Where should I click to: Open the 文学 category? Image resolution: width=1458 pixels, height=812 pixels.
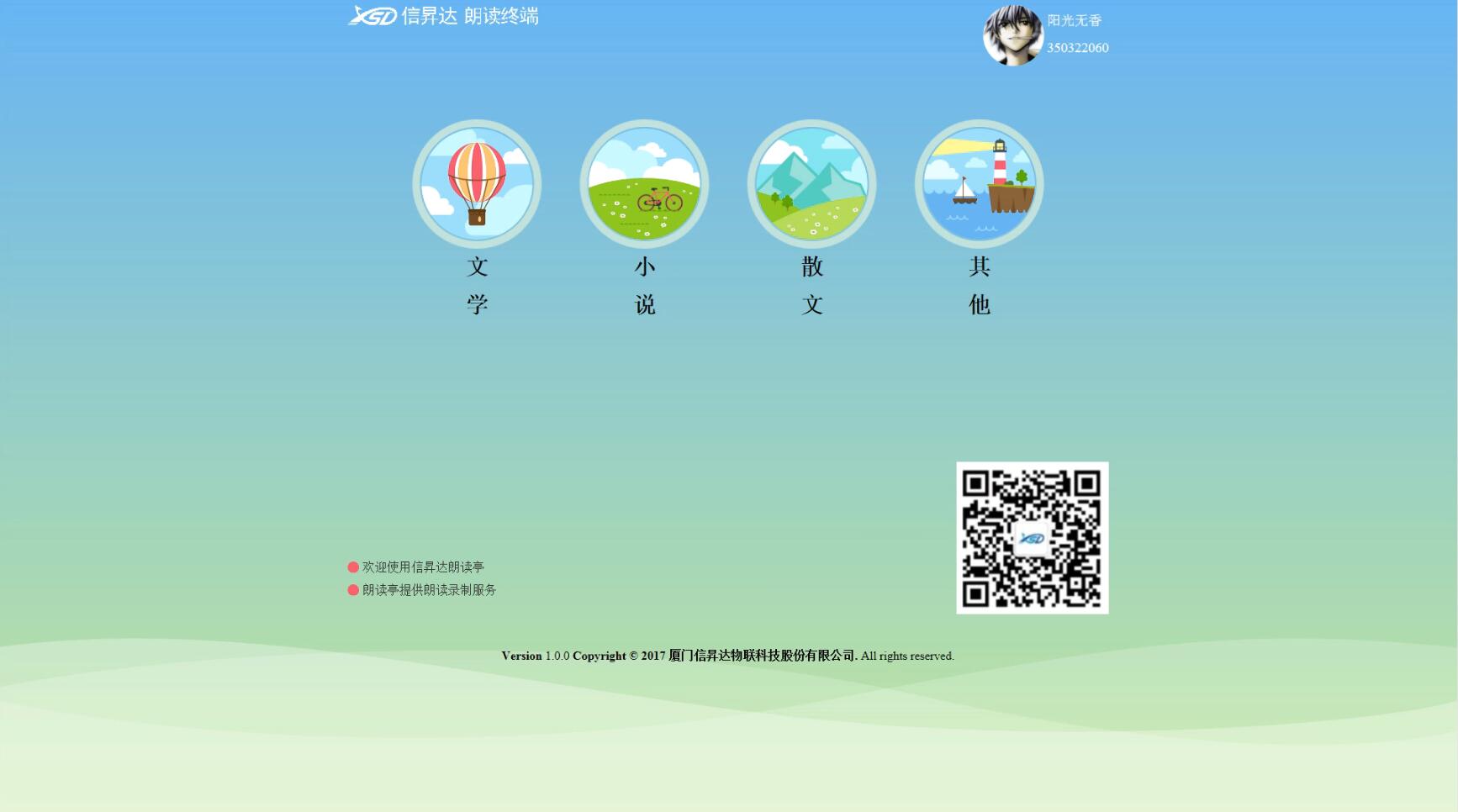(x=477, y=184)
